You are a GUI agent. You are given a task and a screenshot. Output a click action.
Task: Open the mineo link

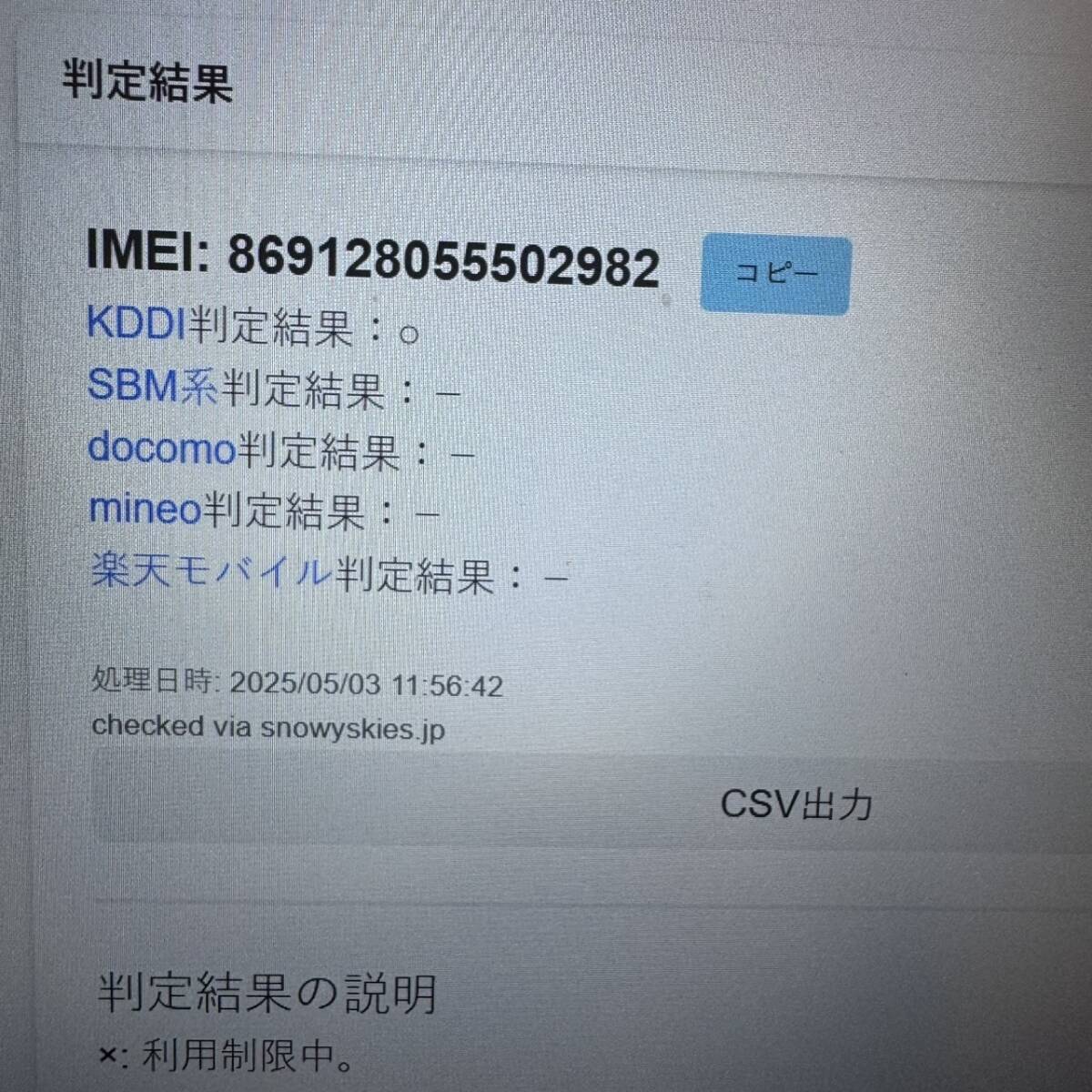pyautogui.click(x=144, y=510)
